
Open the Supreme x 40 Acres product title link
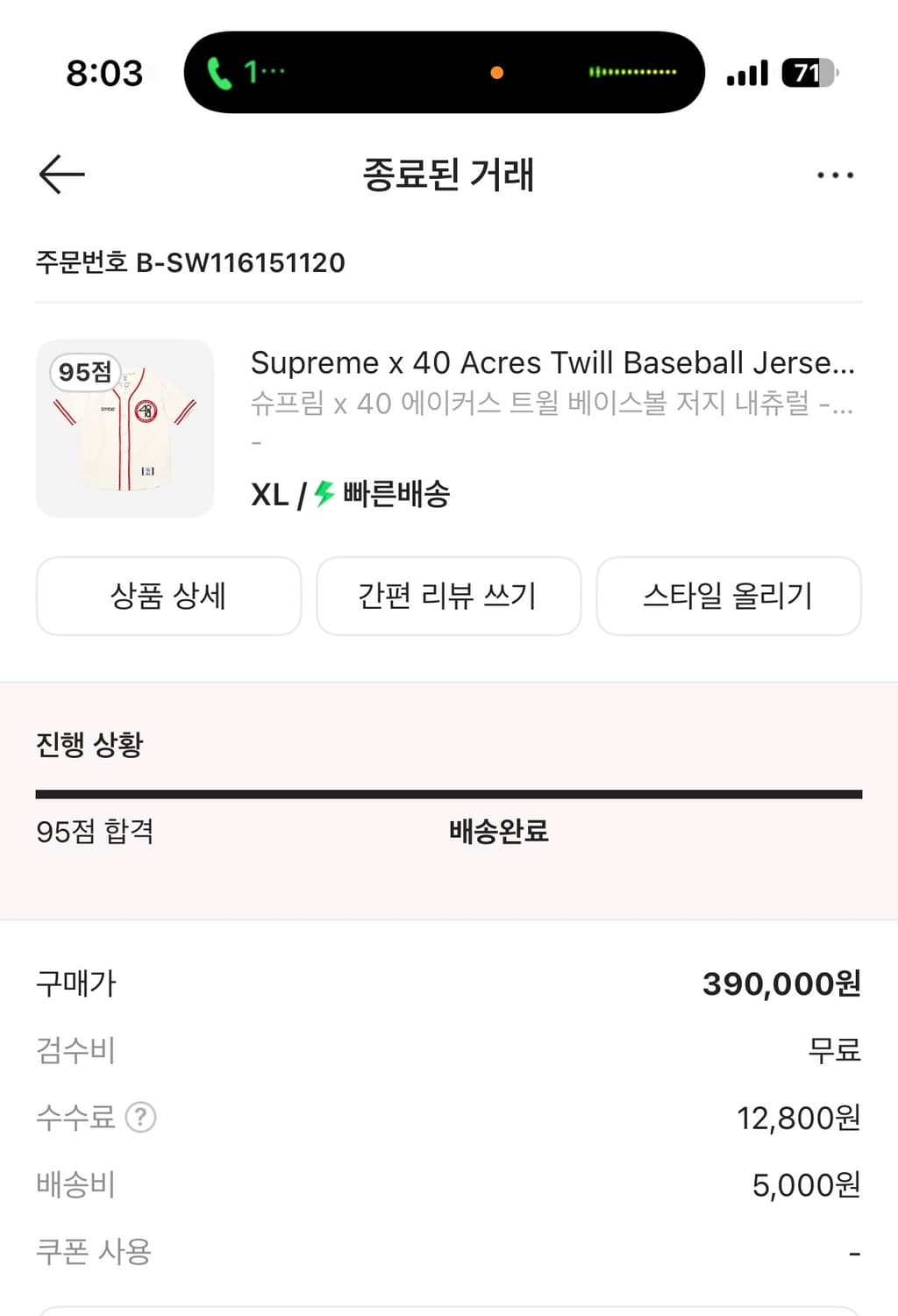552,362
